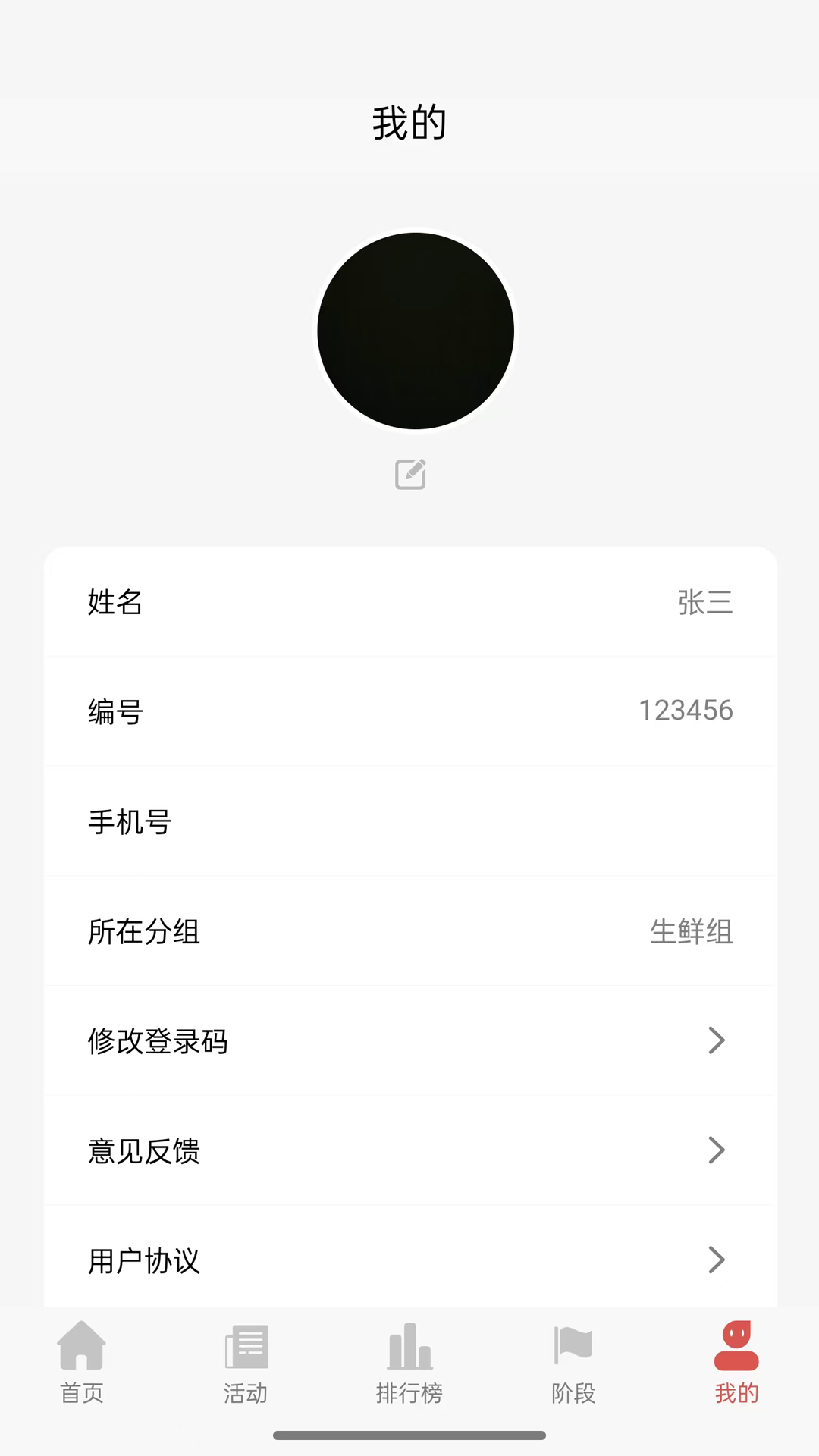This screenshot has width=819, height=1456.
Task: Tap the profile avatar circle
Action: pyautogui.click(x=414, y=330)
